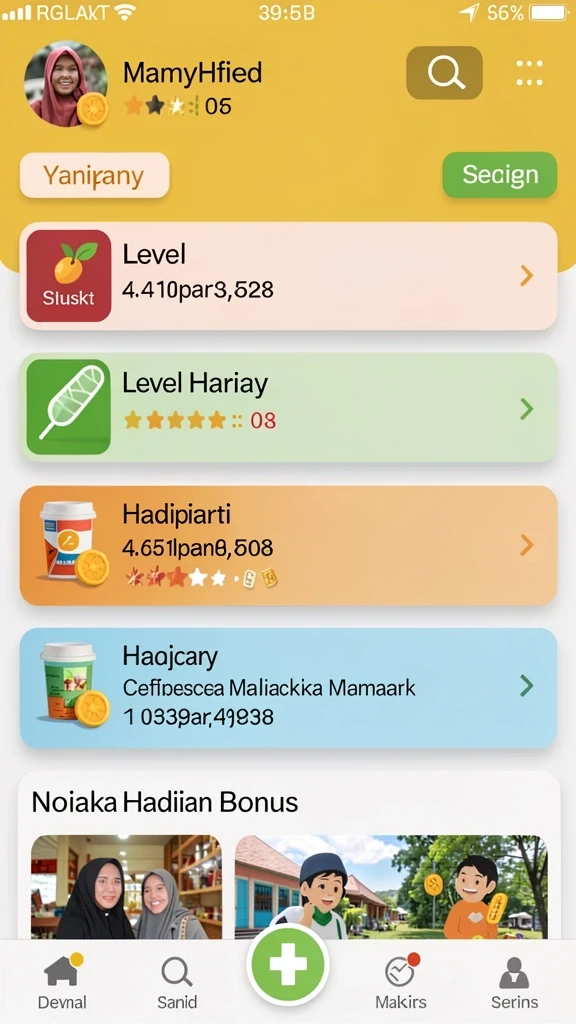Screen dimensions: 576x1024
Task: Open the Level Hariay card
Action: tap(288, 408)
